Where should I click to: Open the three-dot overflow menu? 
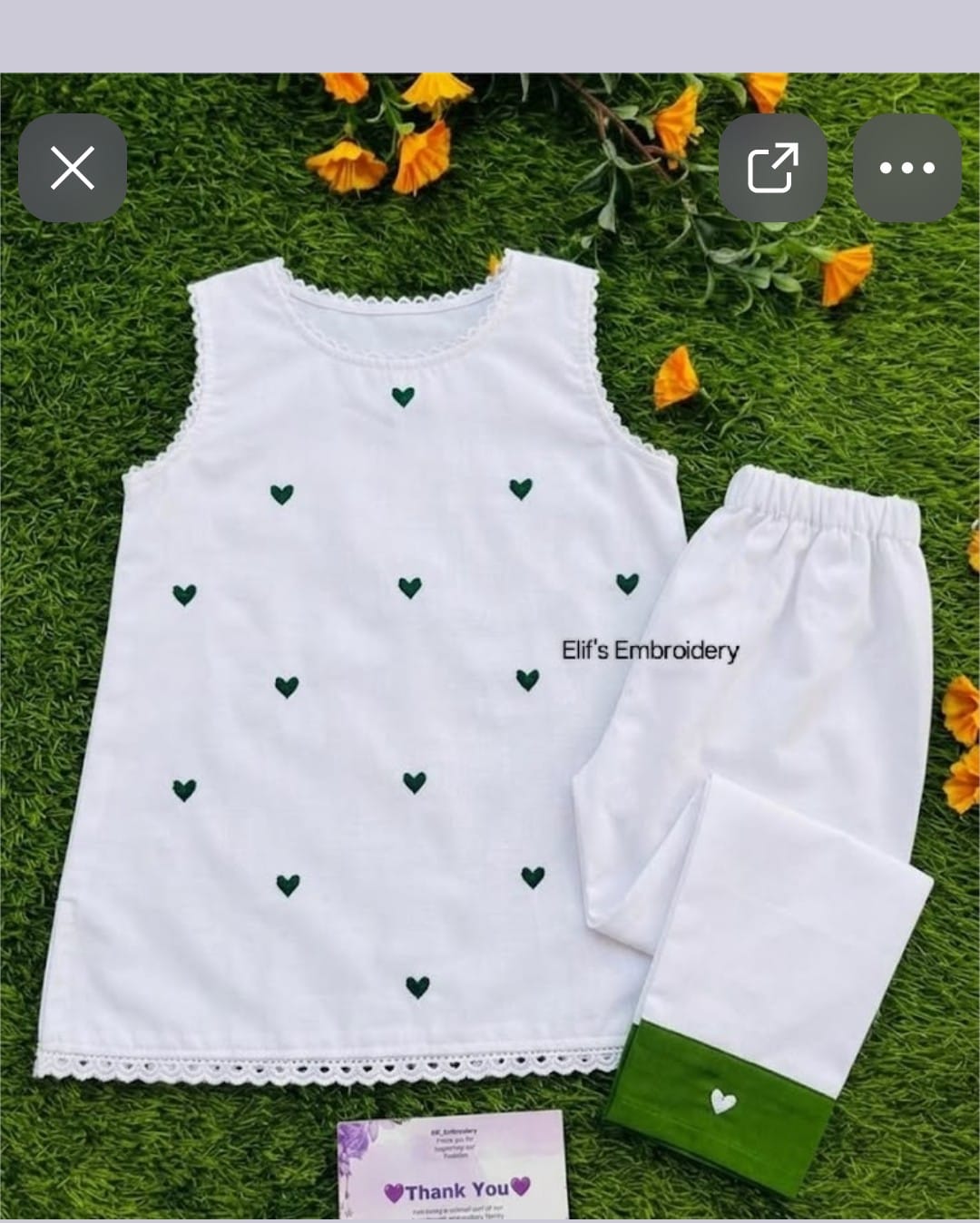(906, 168)
